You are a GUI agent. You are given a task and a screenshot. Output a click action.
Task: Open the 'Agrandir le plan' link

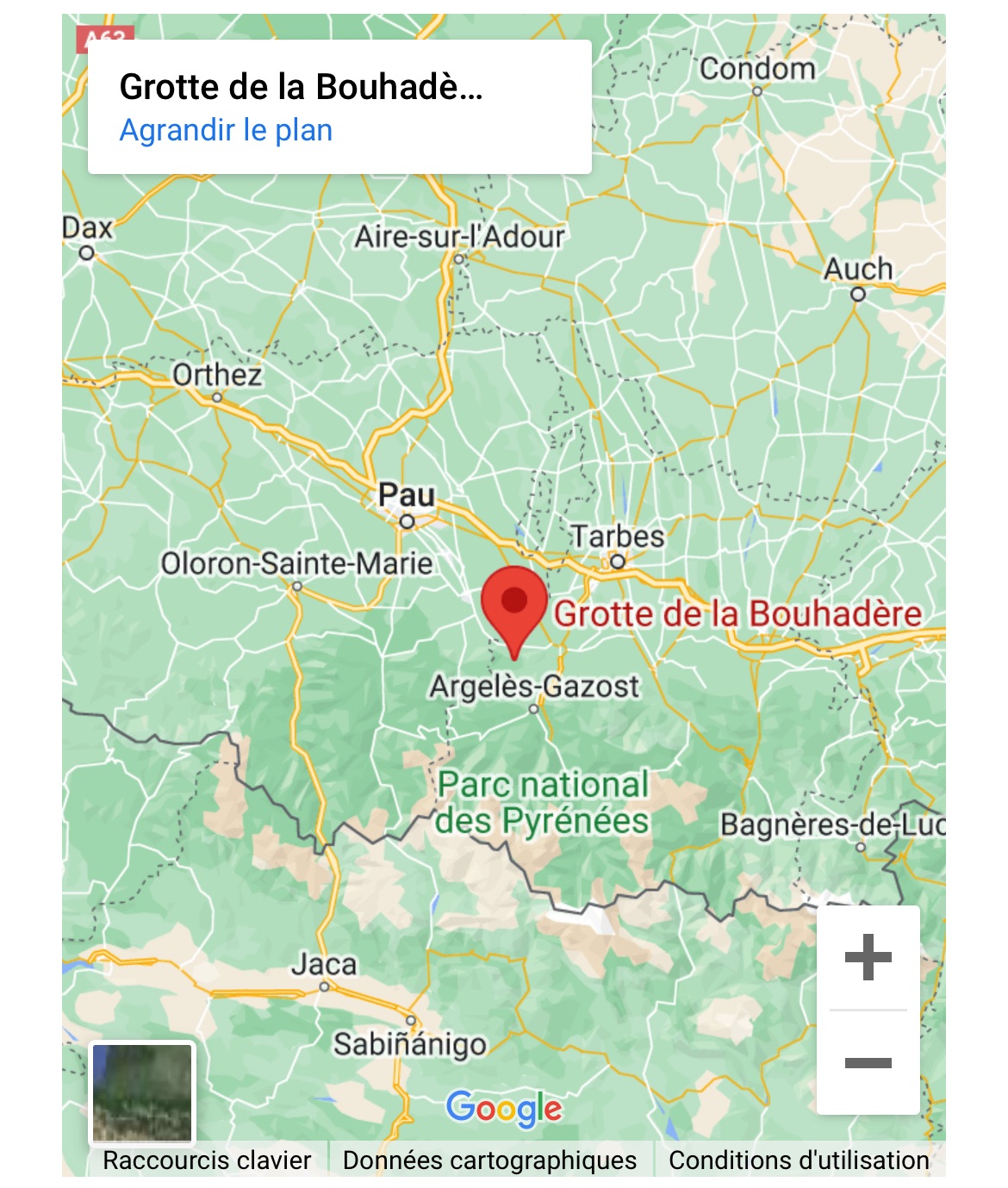[226, 131]
